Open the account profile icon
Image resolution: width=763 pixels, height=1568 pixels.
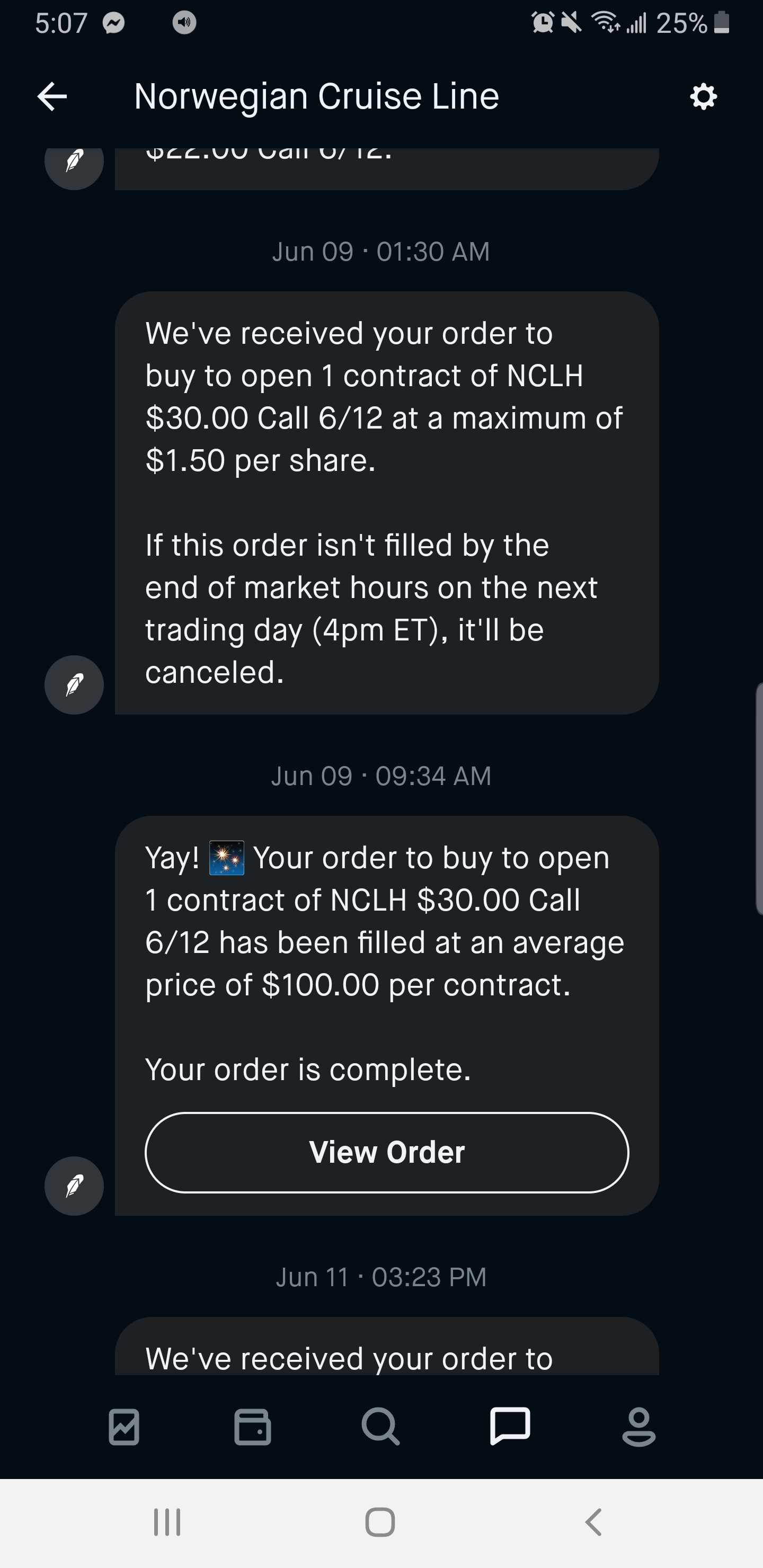coord(637,1429)
